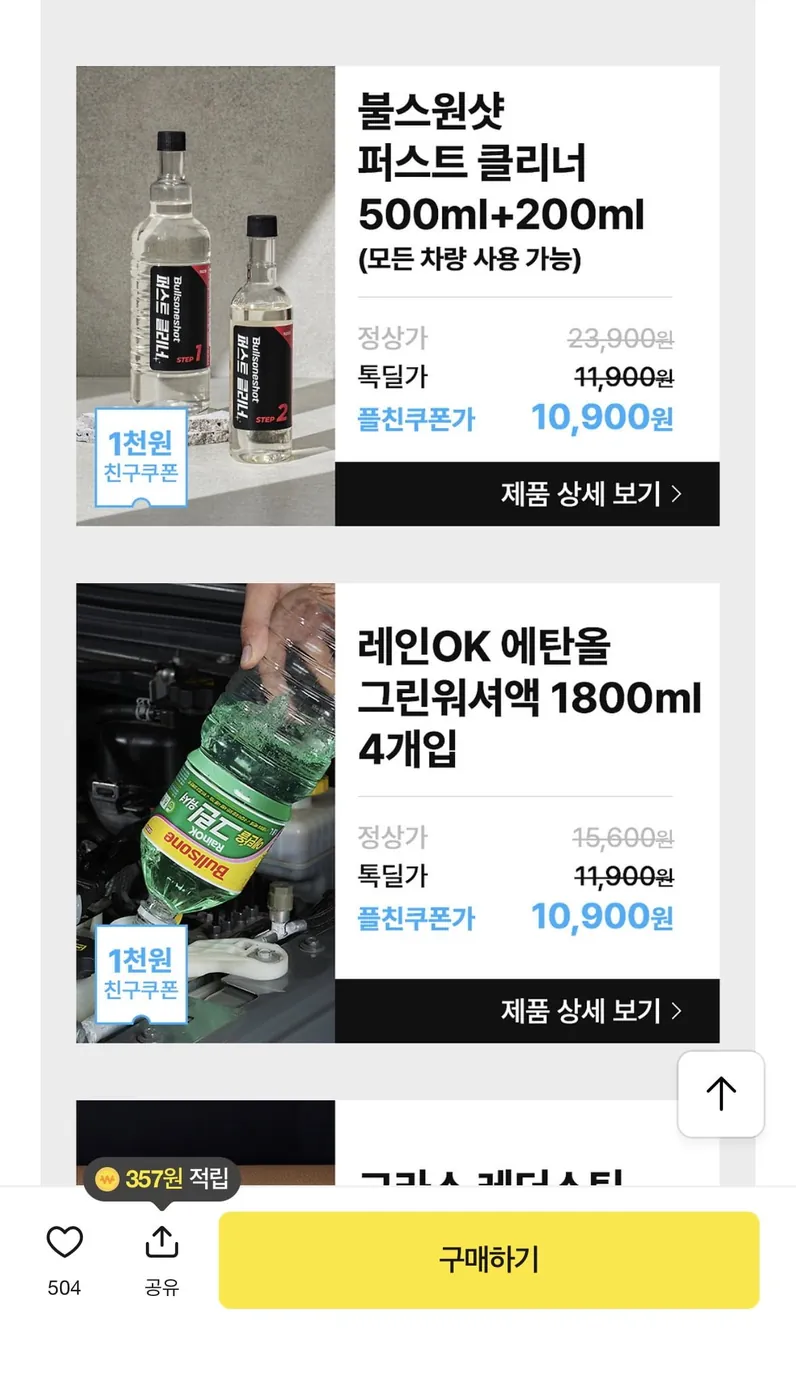Image resolution: width=796 pixels, height=1400 pixels.
Task: Tap the like count showing 504
Action: coord(63,1288)
